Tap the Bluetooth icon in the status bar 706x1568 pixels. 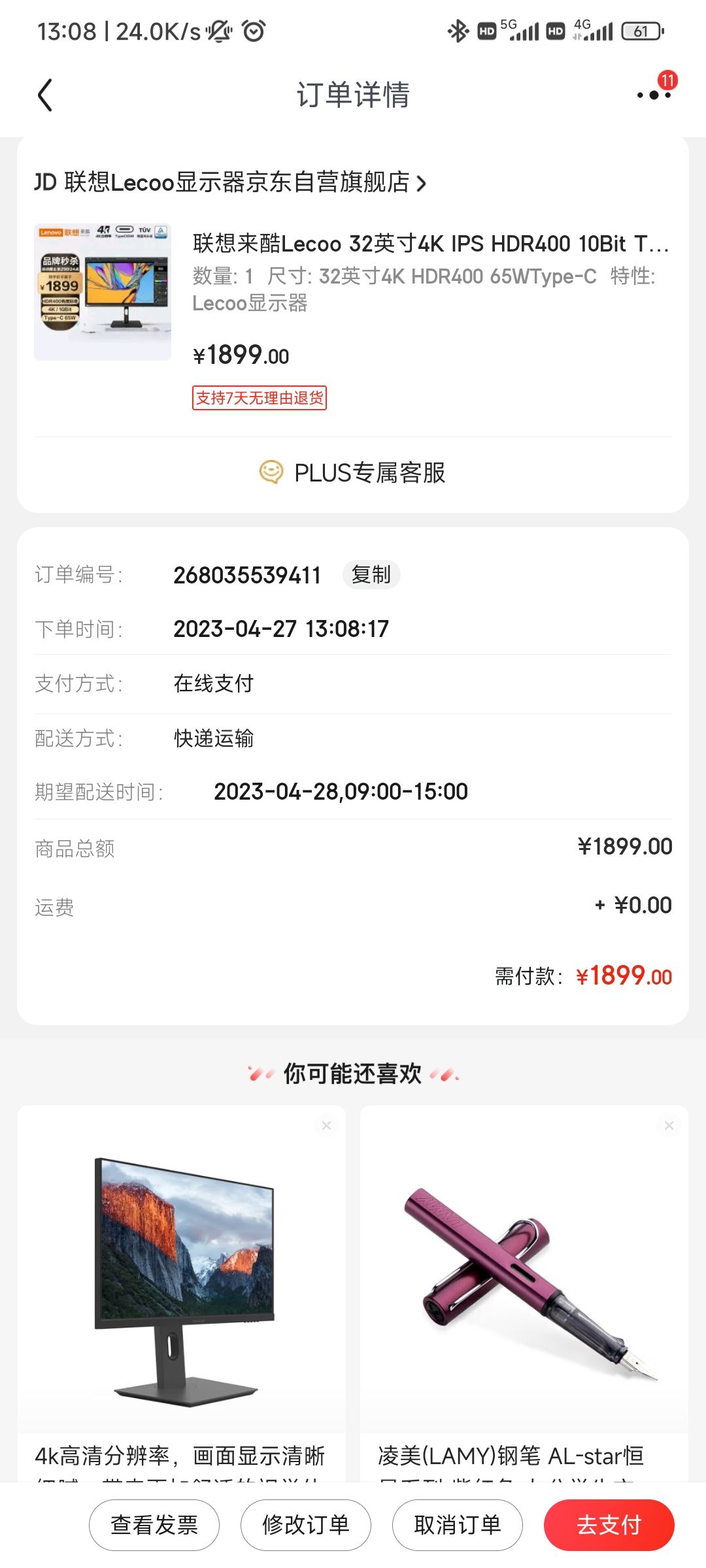coord(458,30)
